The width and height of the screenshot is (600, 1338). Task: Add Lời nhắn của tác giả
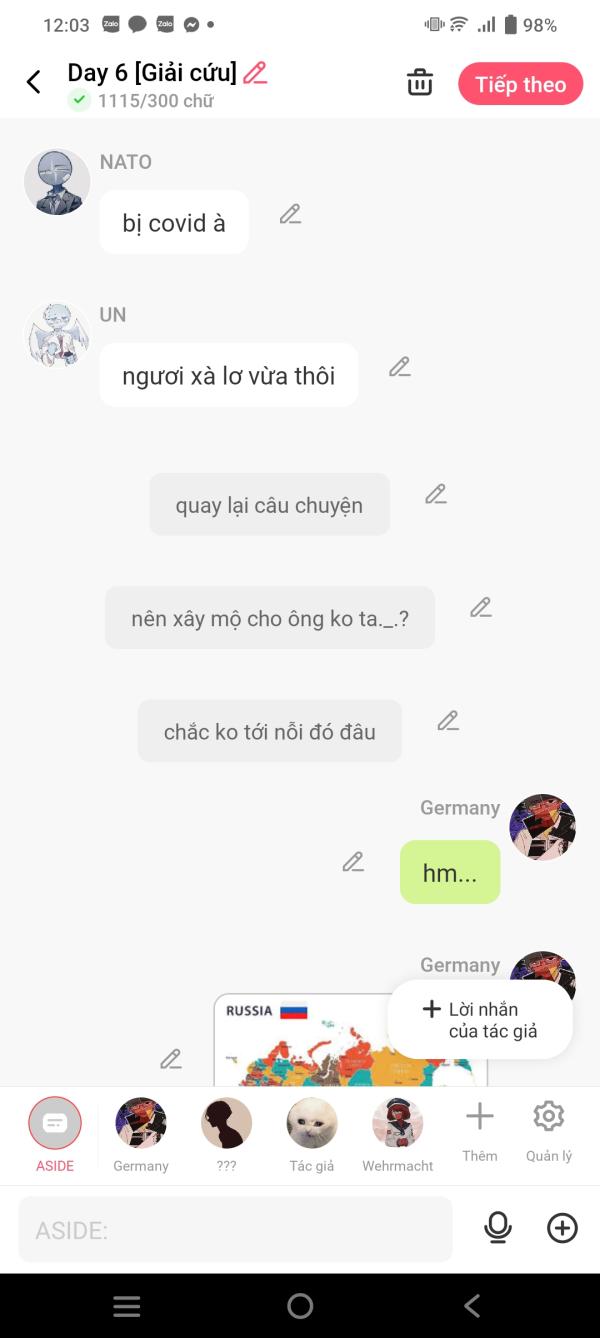click(480, 1019)
